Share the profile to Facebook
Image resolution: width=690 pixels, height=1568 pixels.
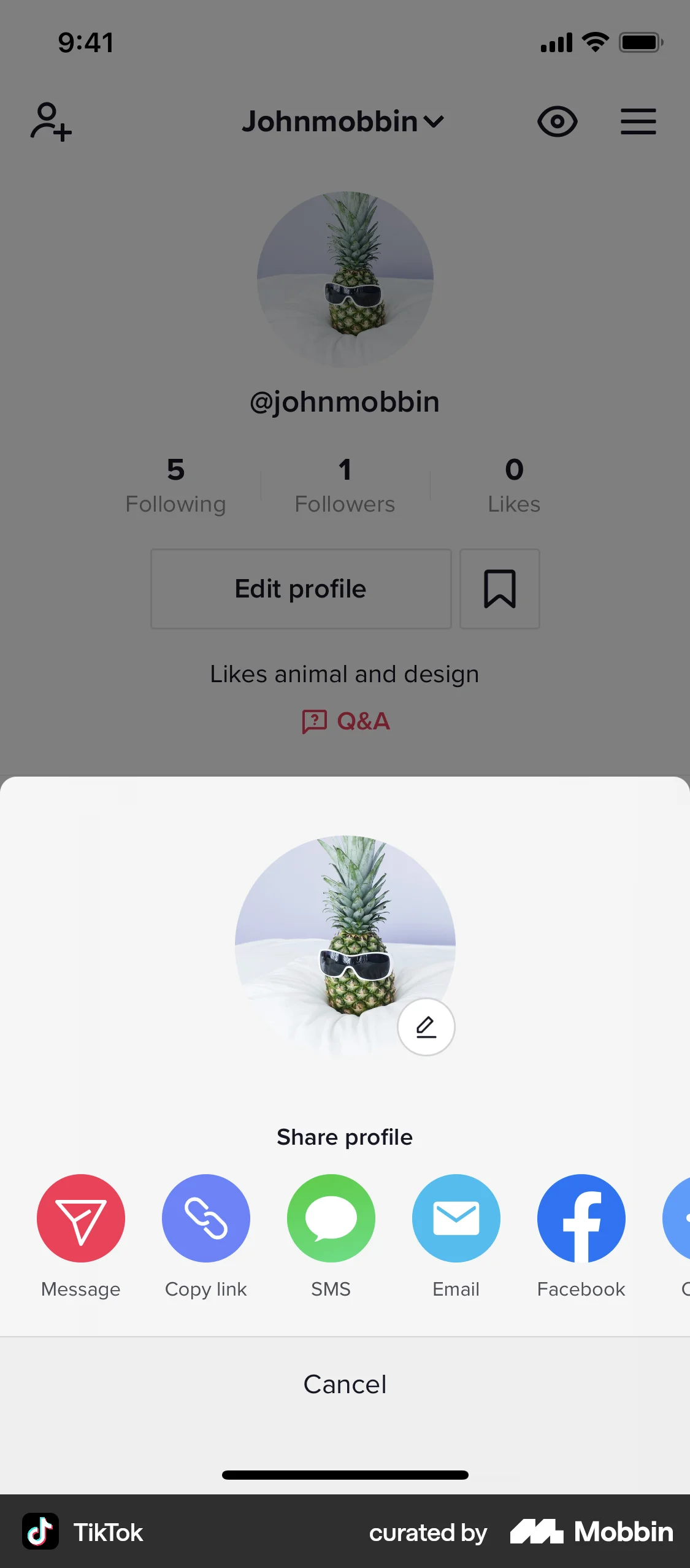(x=580, y=1218)
